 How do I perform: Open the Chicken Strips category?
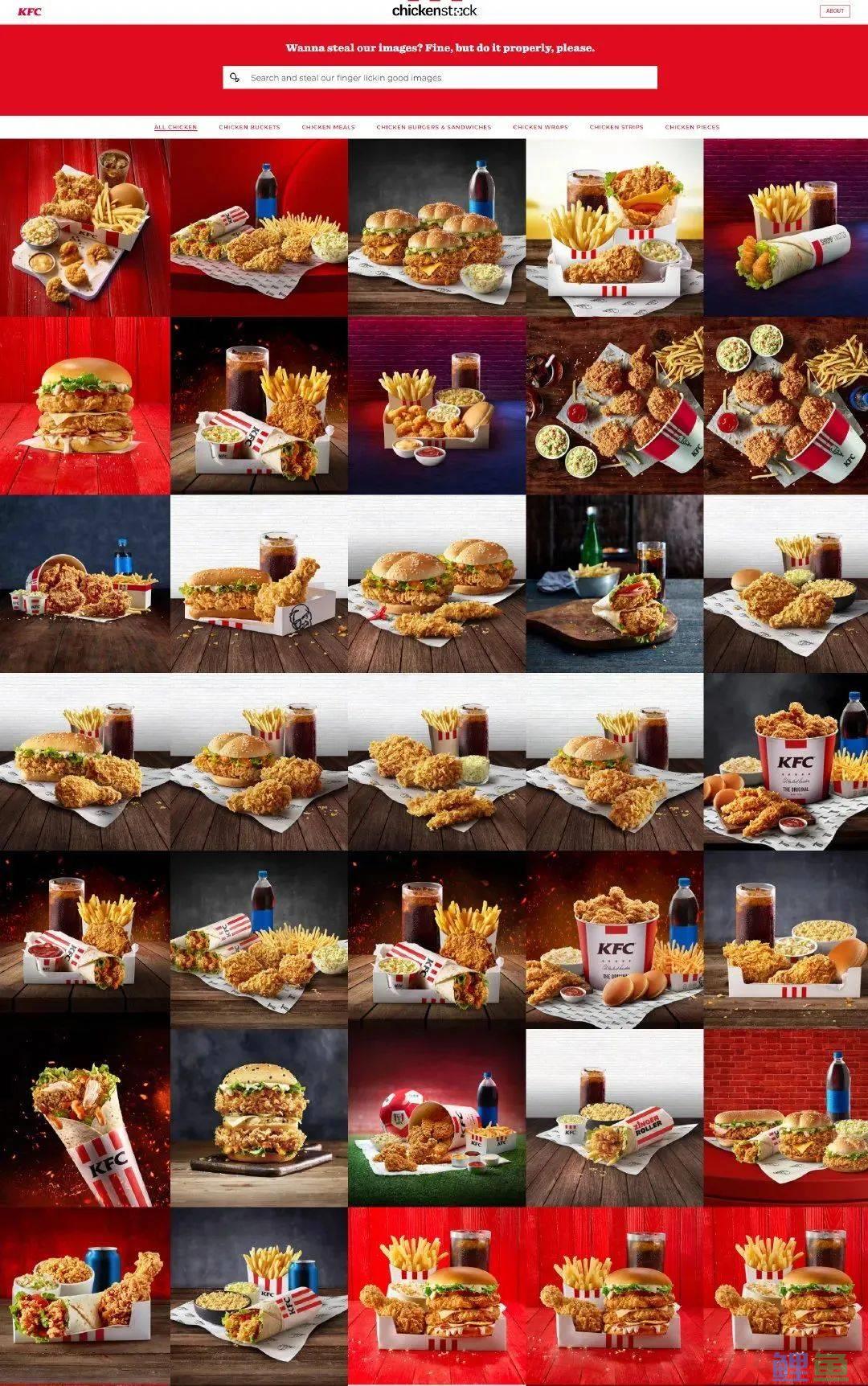click(616, 127)
